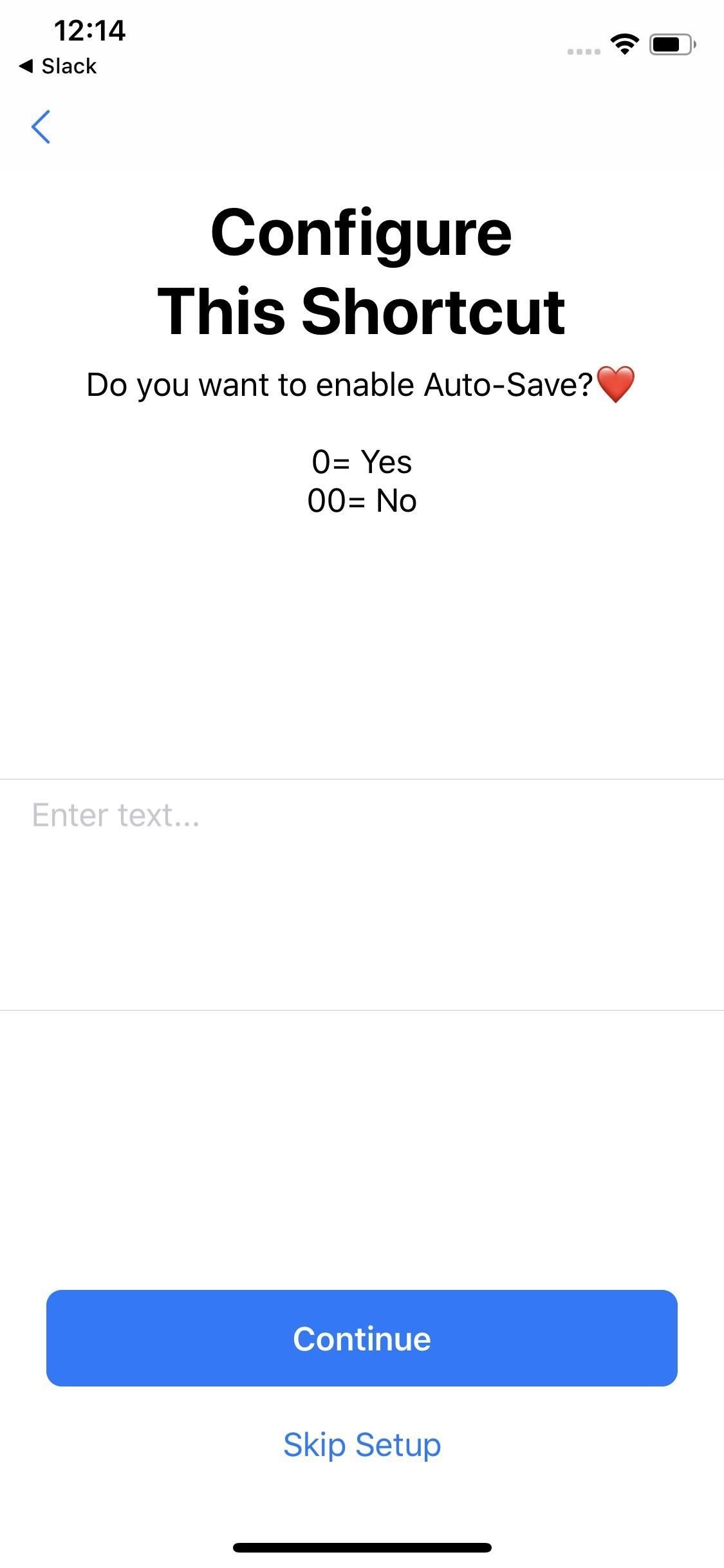
Task: Skip Setup for this shortcut
Action: coord(362,1444)
